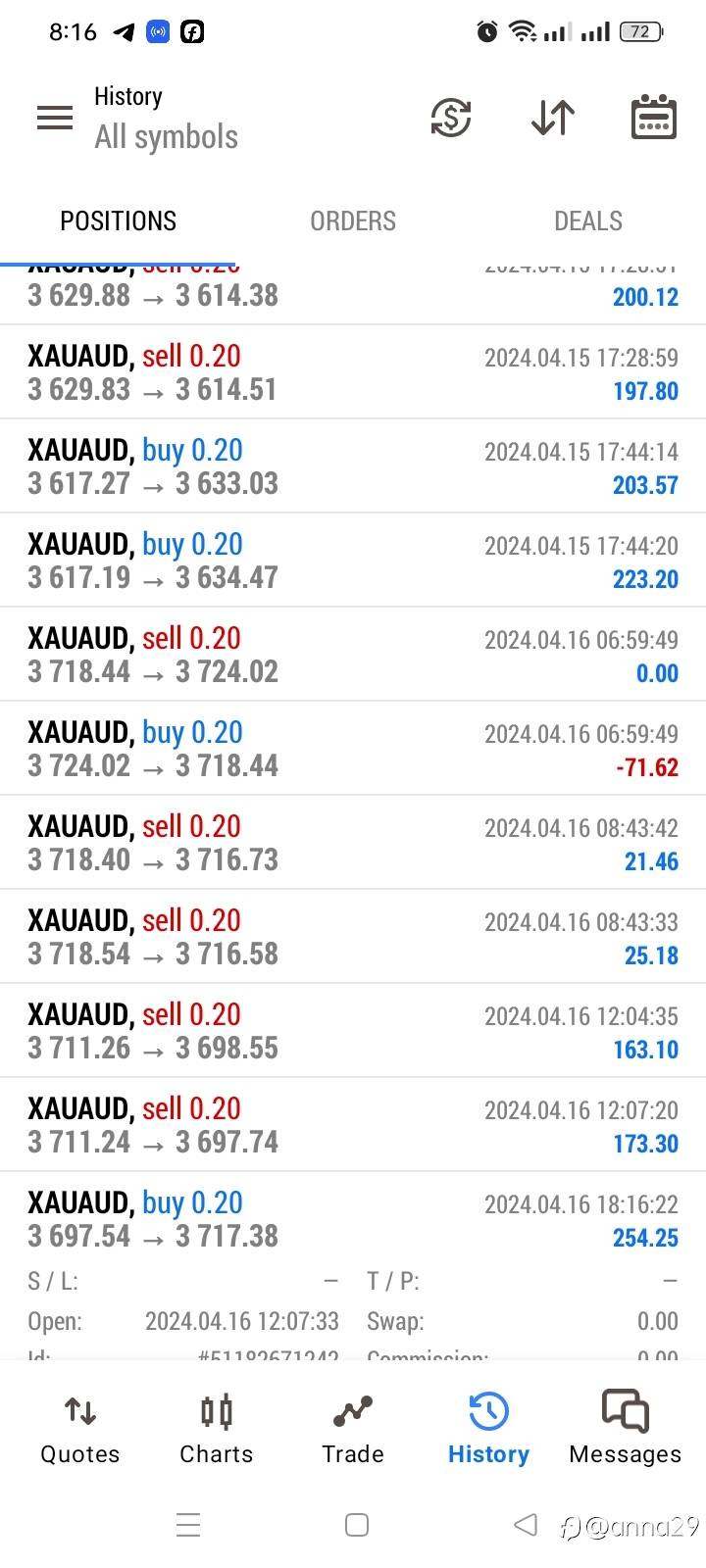Expand the sell position with profit 163.10
706x1568 pixels.
[353, 1031]
